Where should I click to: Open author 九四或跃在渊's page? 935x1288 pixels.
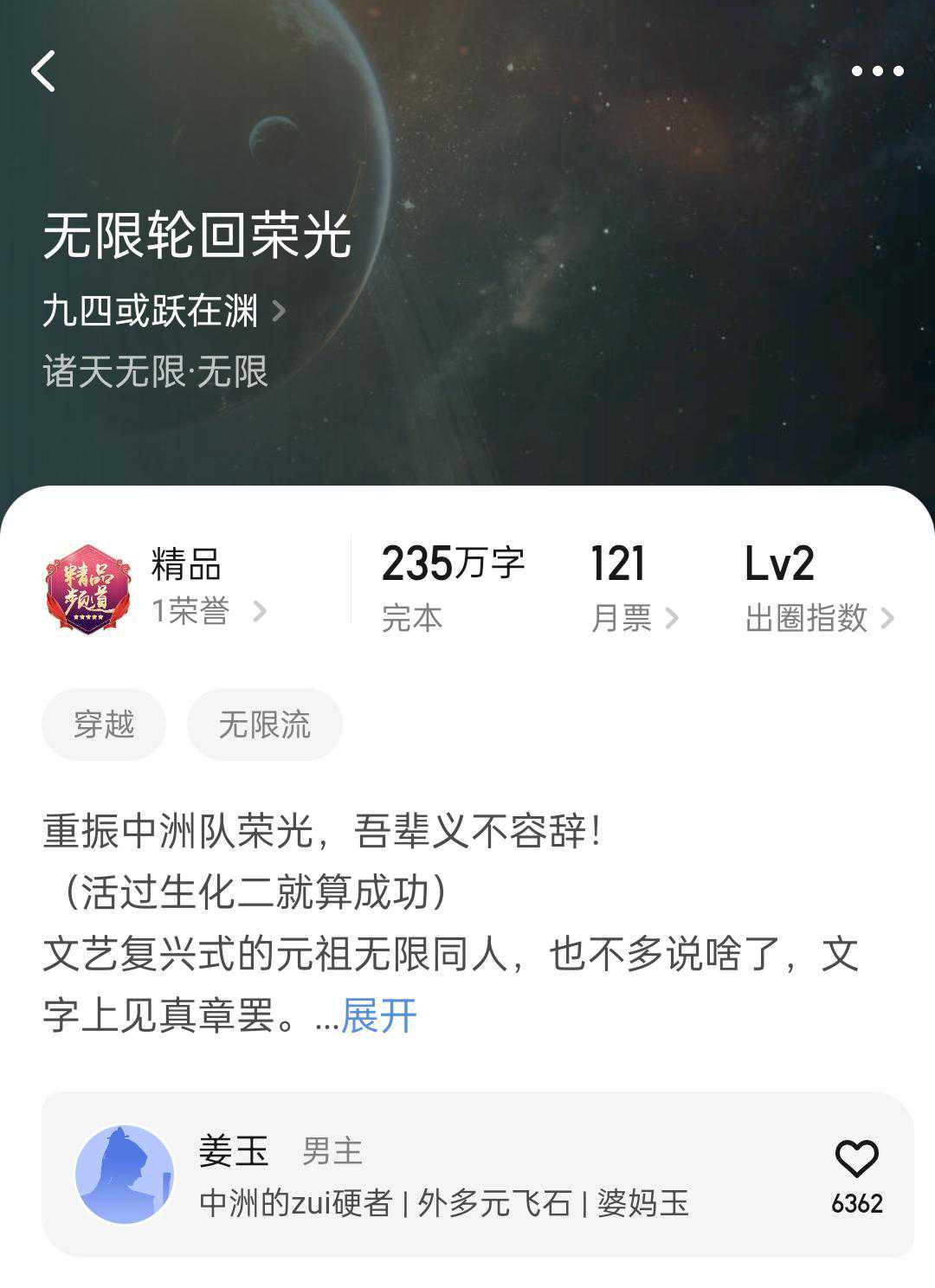click(x=164, y=311)
